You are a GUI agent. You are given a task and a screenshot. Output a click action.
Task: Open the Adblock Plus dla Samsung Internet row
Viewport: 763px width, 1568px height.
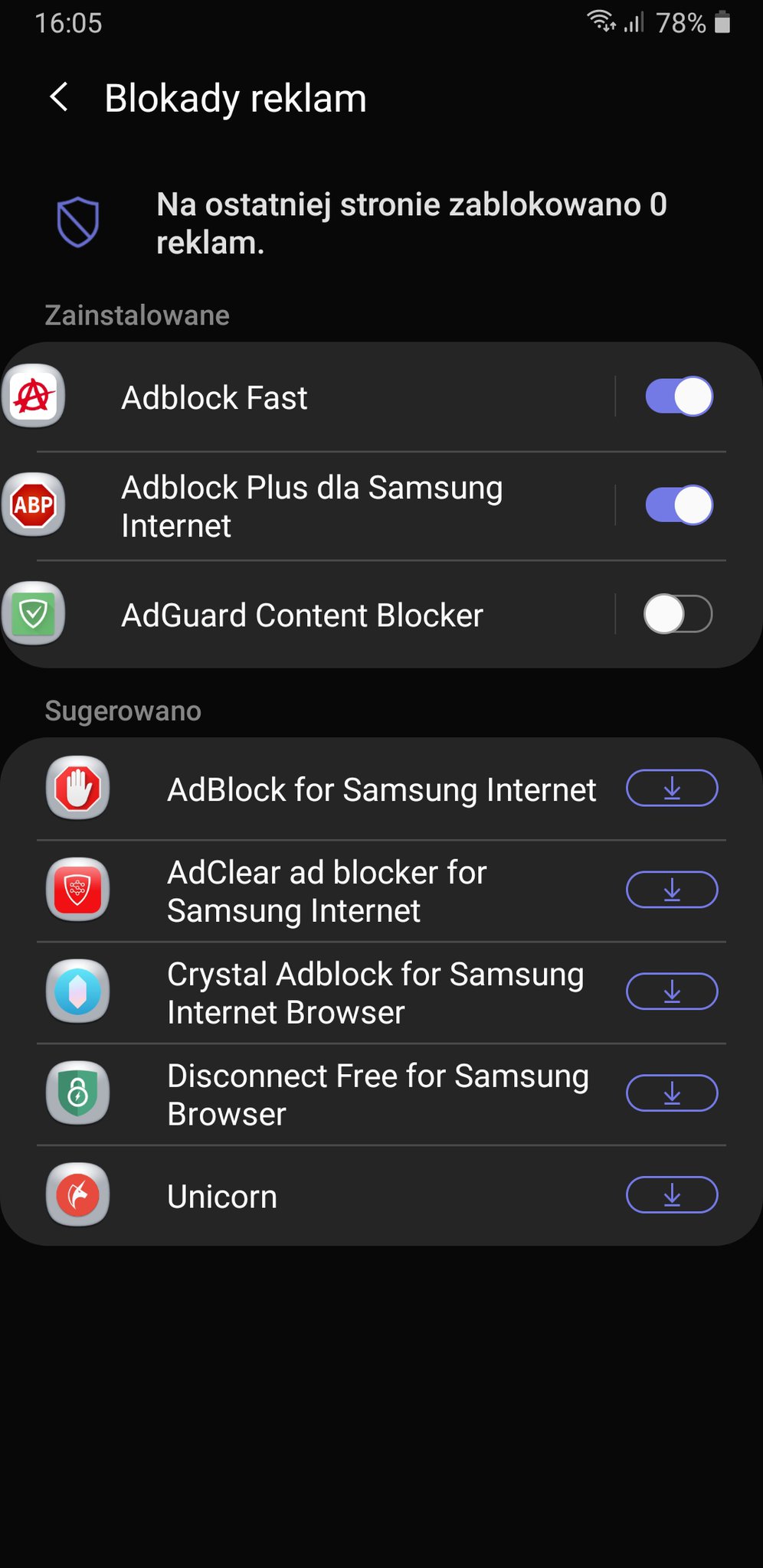click(306, 506)
